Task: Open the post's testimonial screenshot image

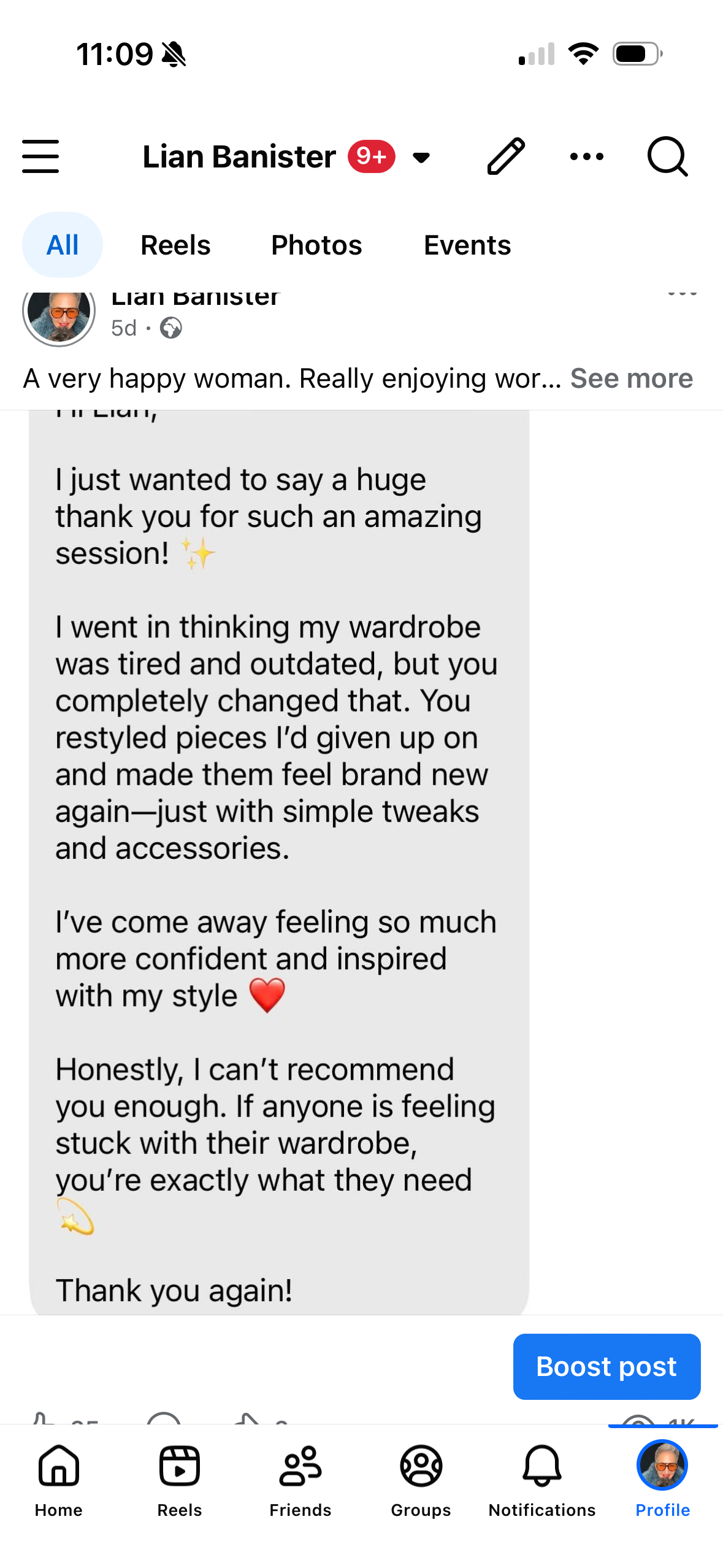Action: [279, 859]
